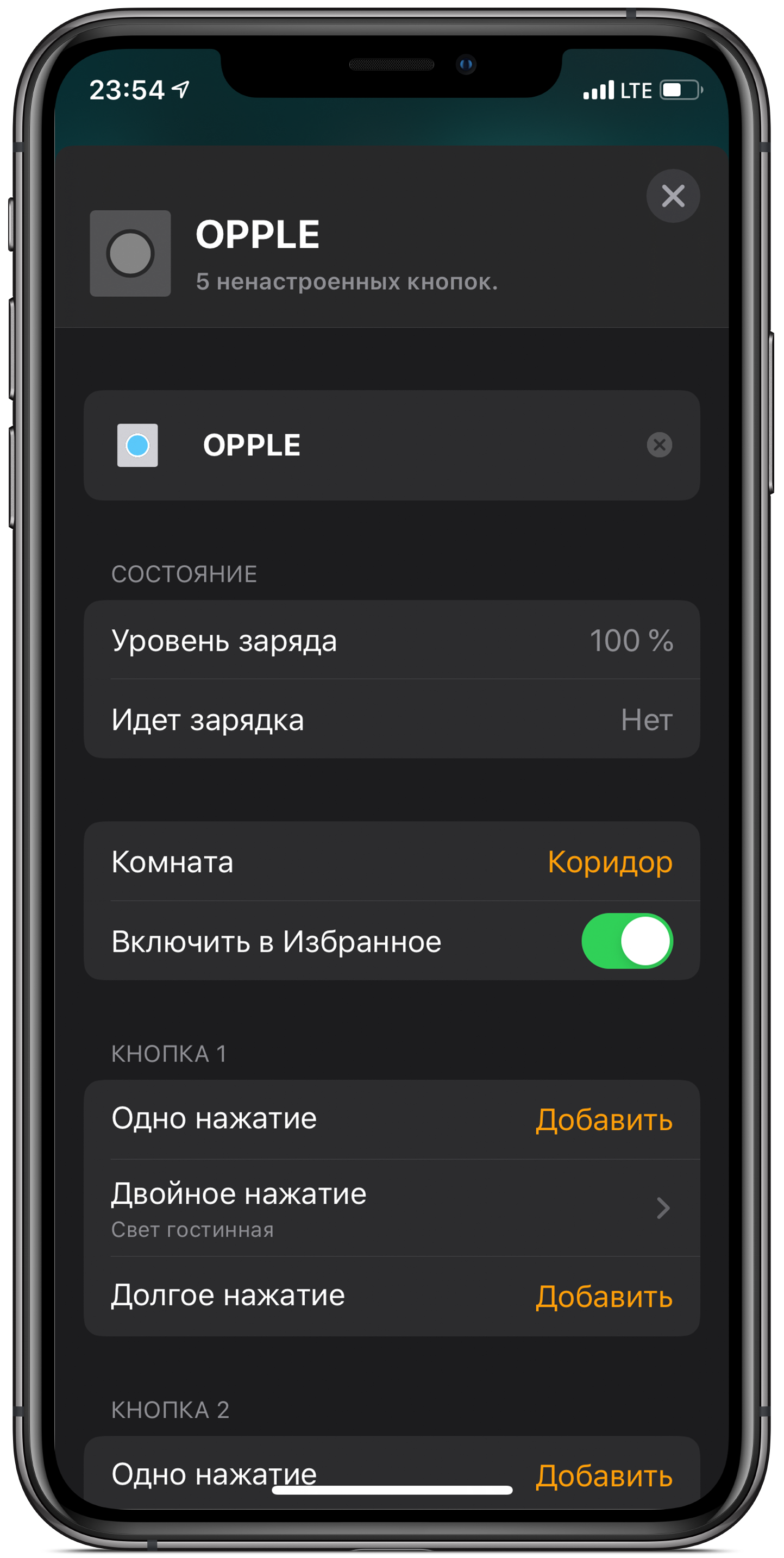Disable Включить в Избранное switch
Viewport: 784px width, 1558px height.
click(627, 941)
